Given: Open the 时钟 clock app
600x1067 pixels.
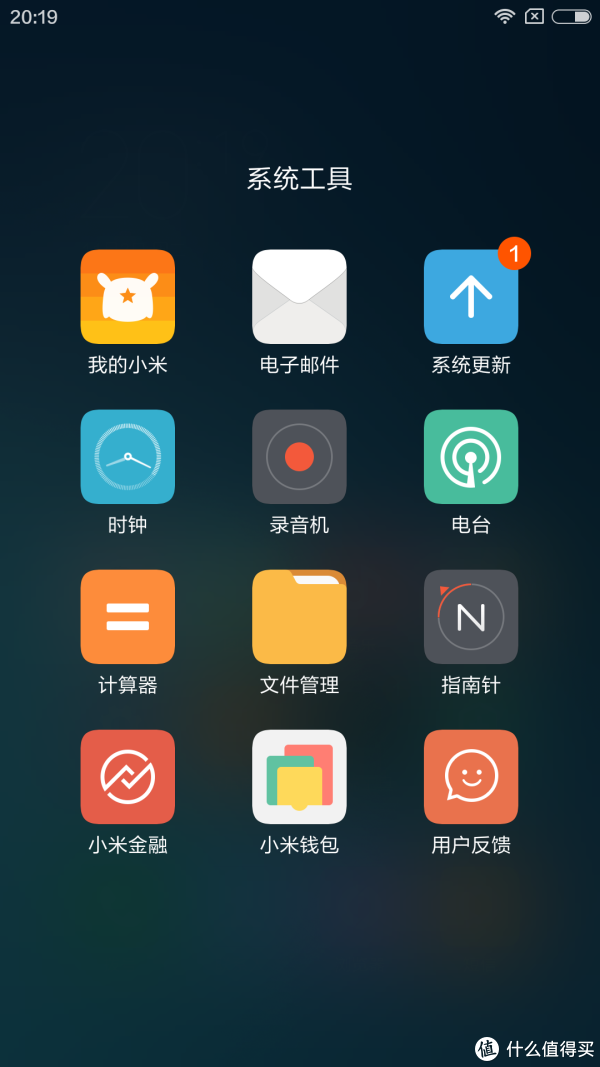Looking at the screenshot, I should [x=128, y=457].
